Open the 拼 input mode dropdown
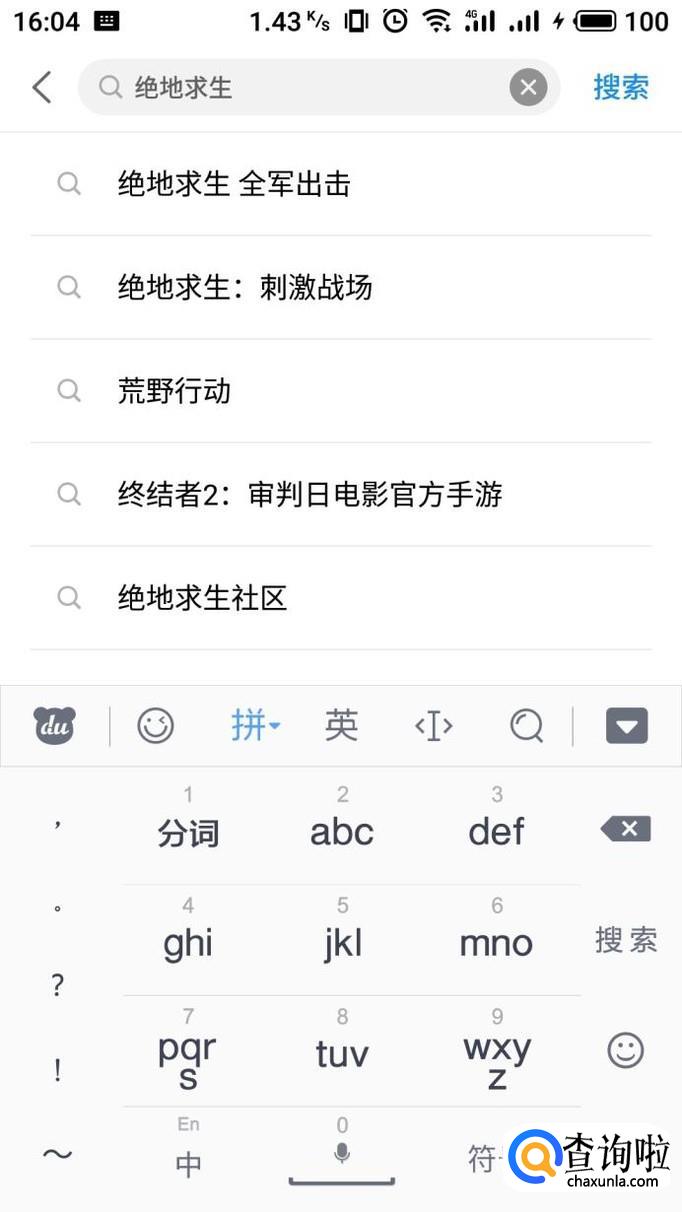682x1212 pixels. pyautogui.click(x=255, y=726)
